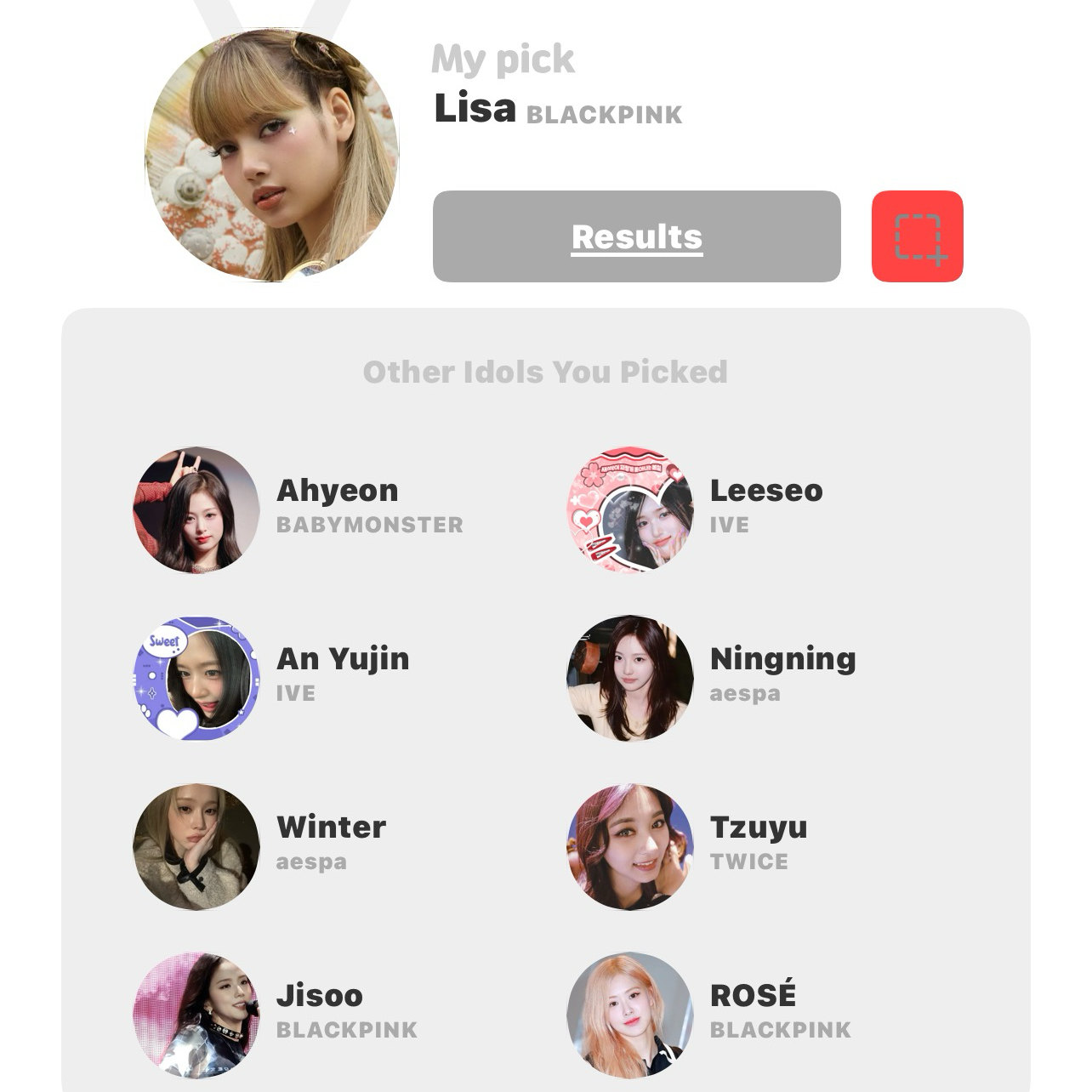Open the Results button

[636, 236]
